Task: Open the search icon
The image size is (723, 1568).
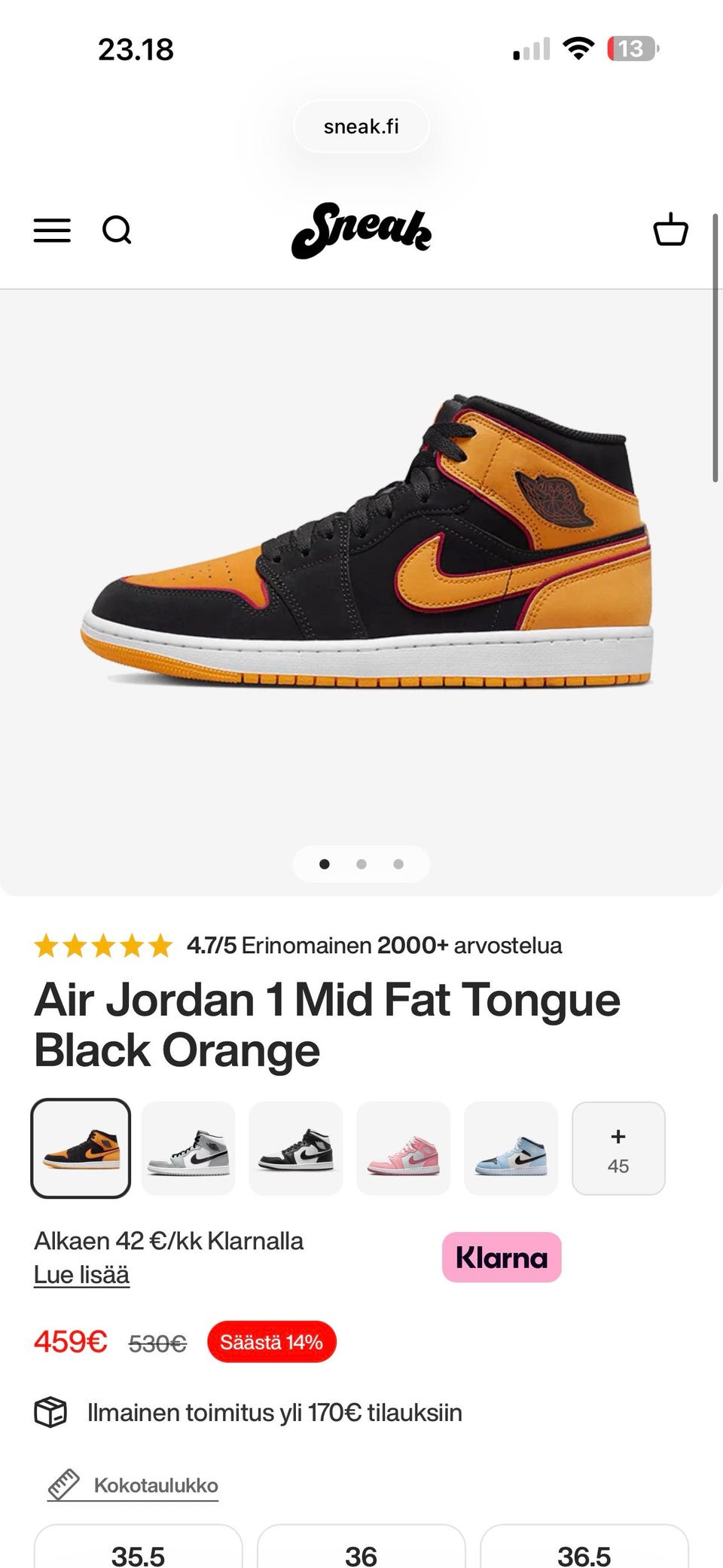Action: point(117,231)
